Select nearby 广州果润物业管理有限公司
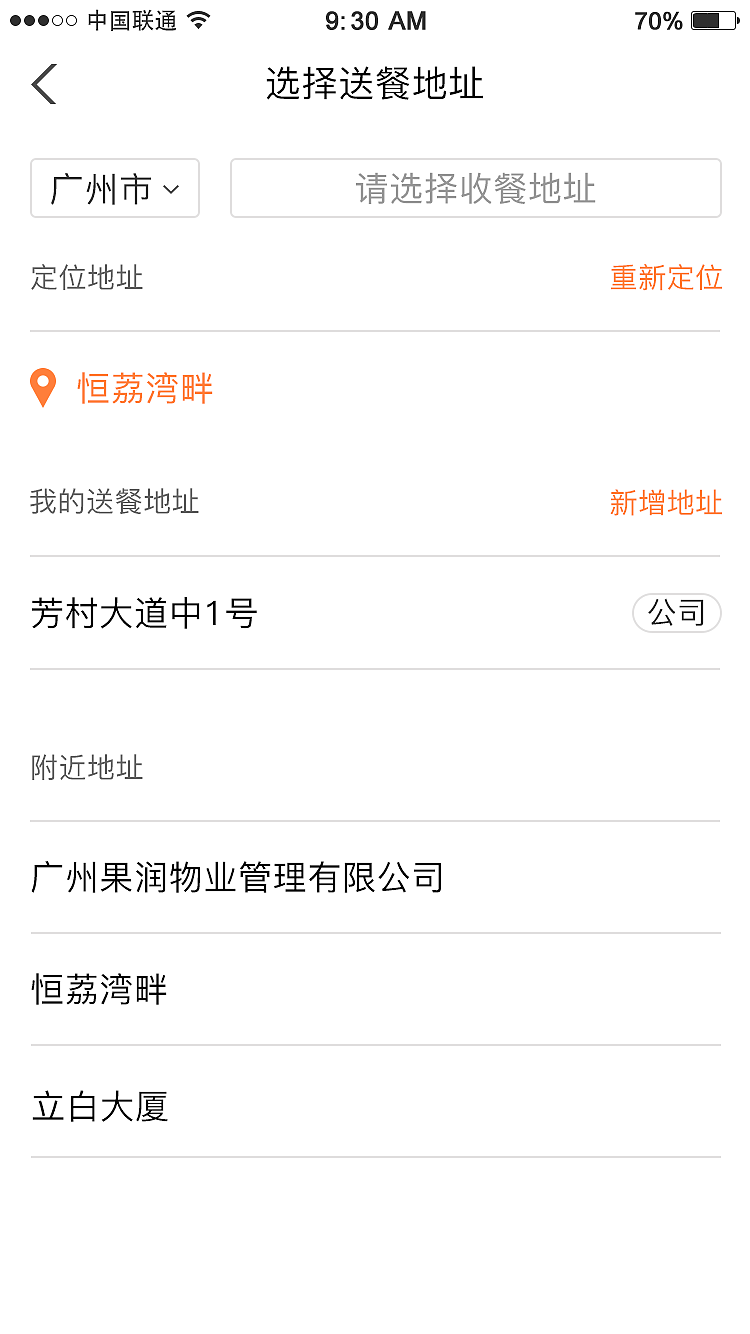Viewport: 750px width, 1334px height. pos(238,878)
